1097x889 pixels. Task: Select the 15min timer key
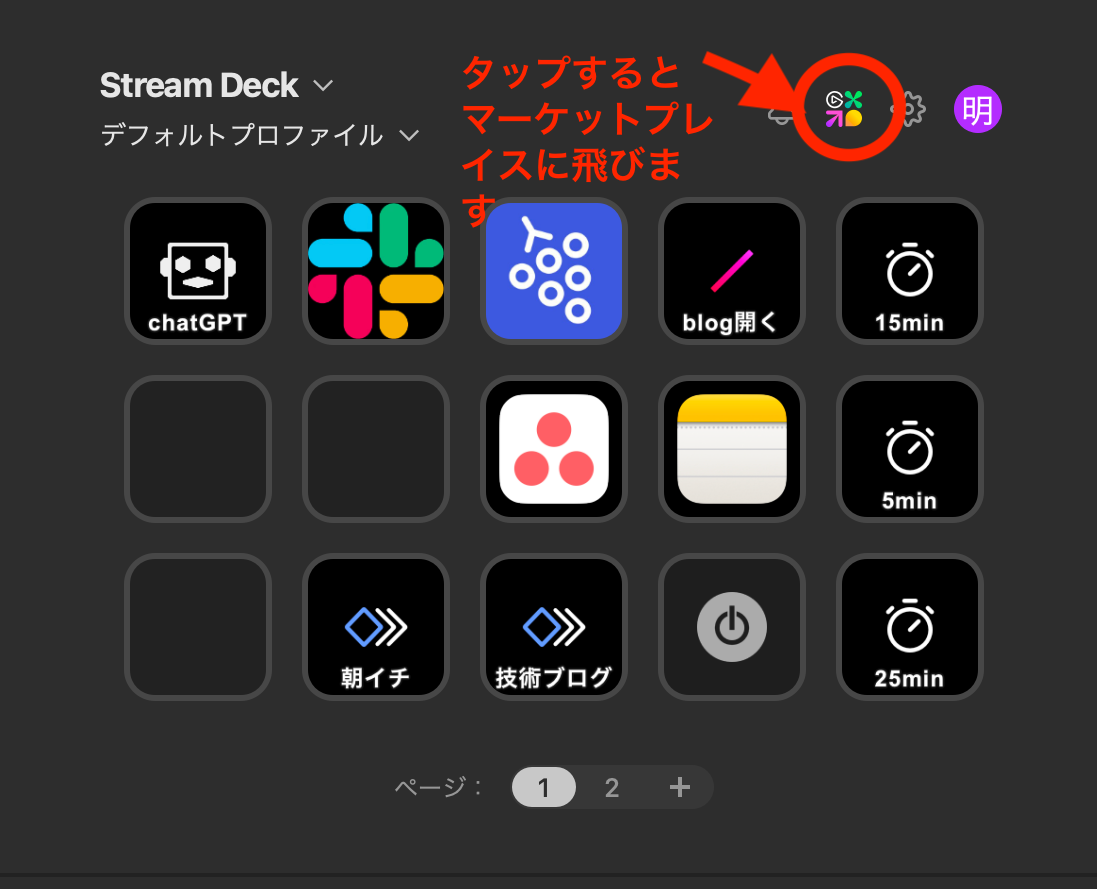[909, 271]
